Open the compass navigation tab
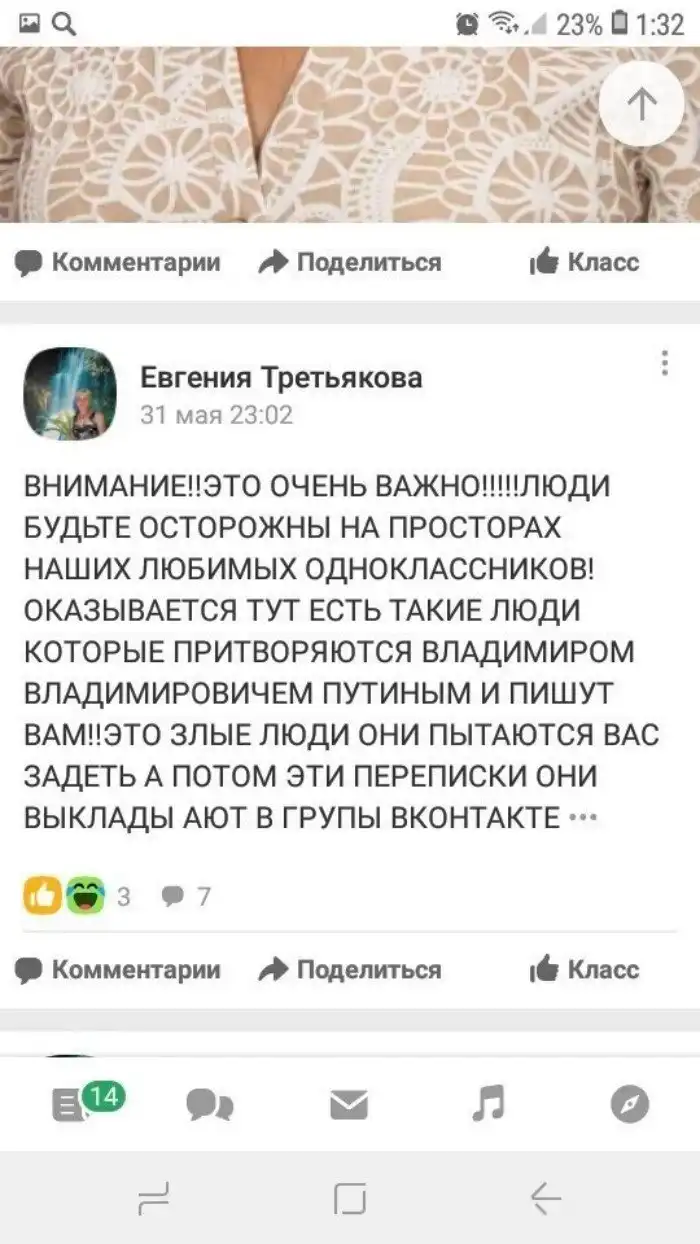The width and height of the screenshot is (700, 1244). point(630,1105)
